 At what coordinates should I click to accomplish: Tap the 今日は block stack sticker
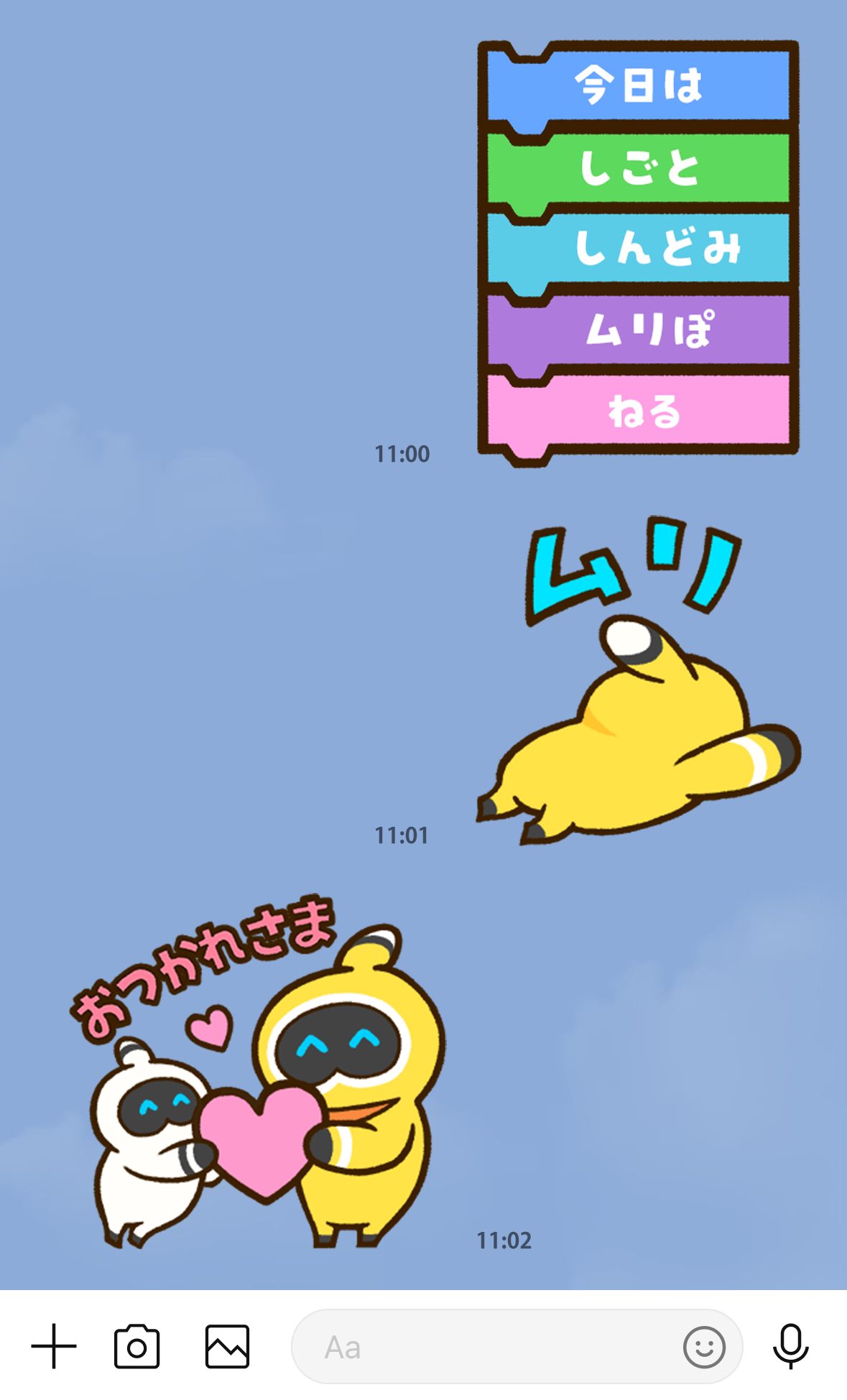tap(638, 251)
